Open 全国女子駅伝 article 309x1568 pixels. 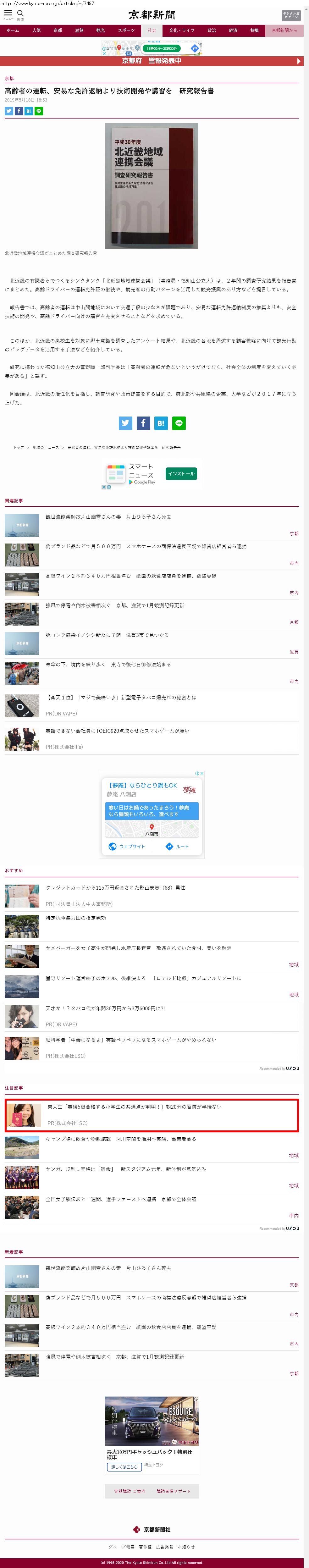coord(120,1199)
